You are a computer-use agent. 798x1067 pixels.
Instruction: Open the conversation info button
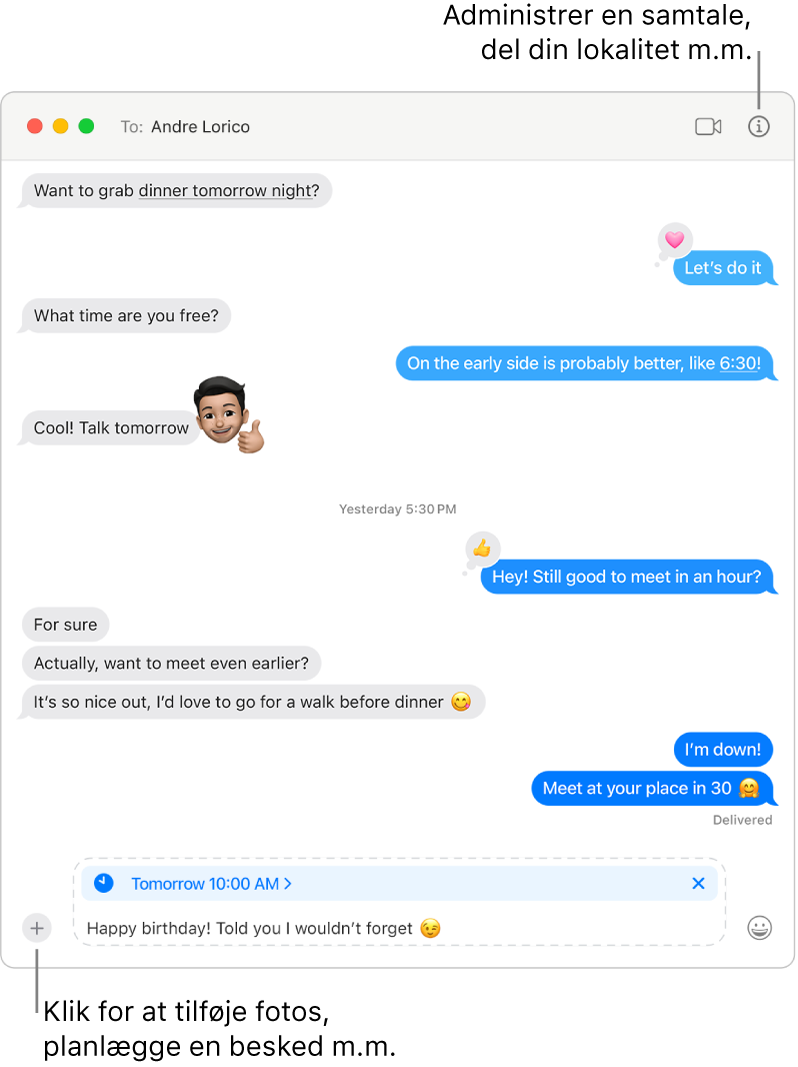[x=759, y=127]
